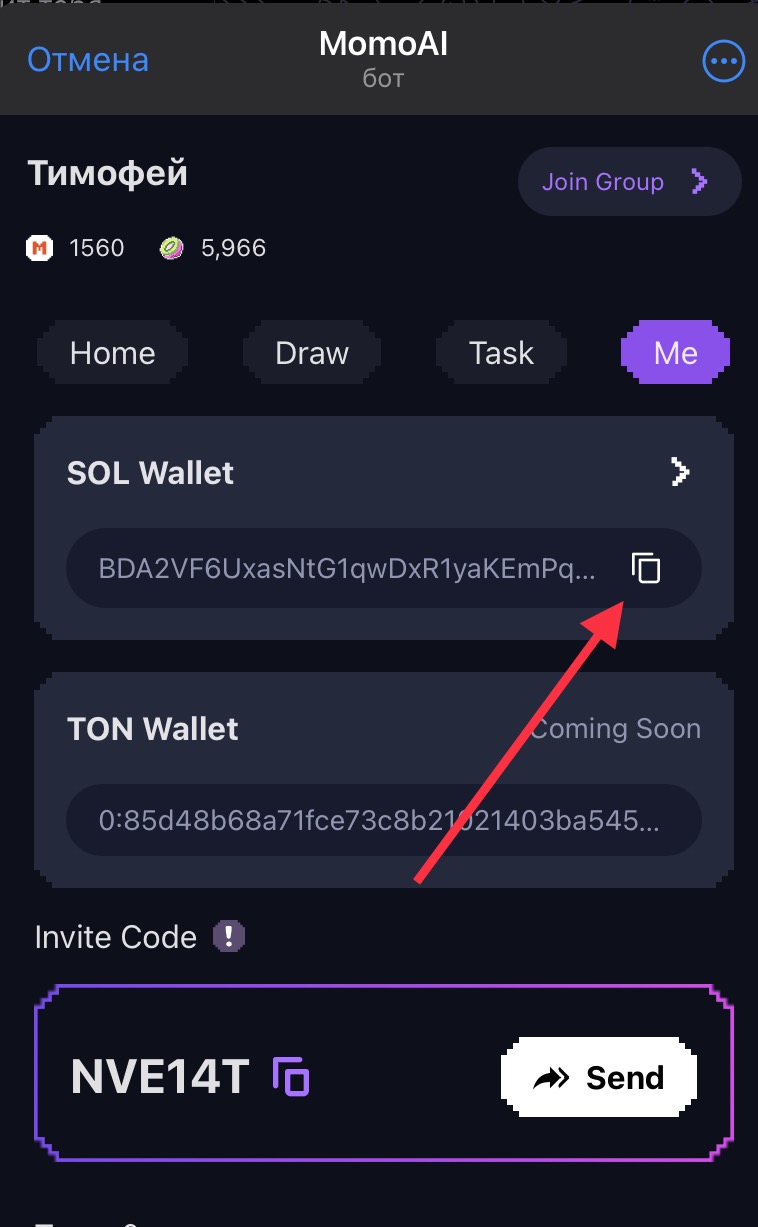Copy the SOL wallet address
Screen dimensions: 758x1227
(647, 568)
